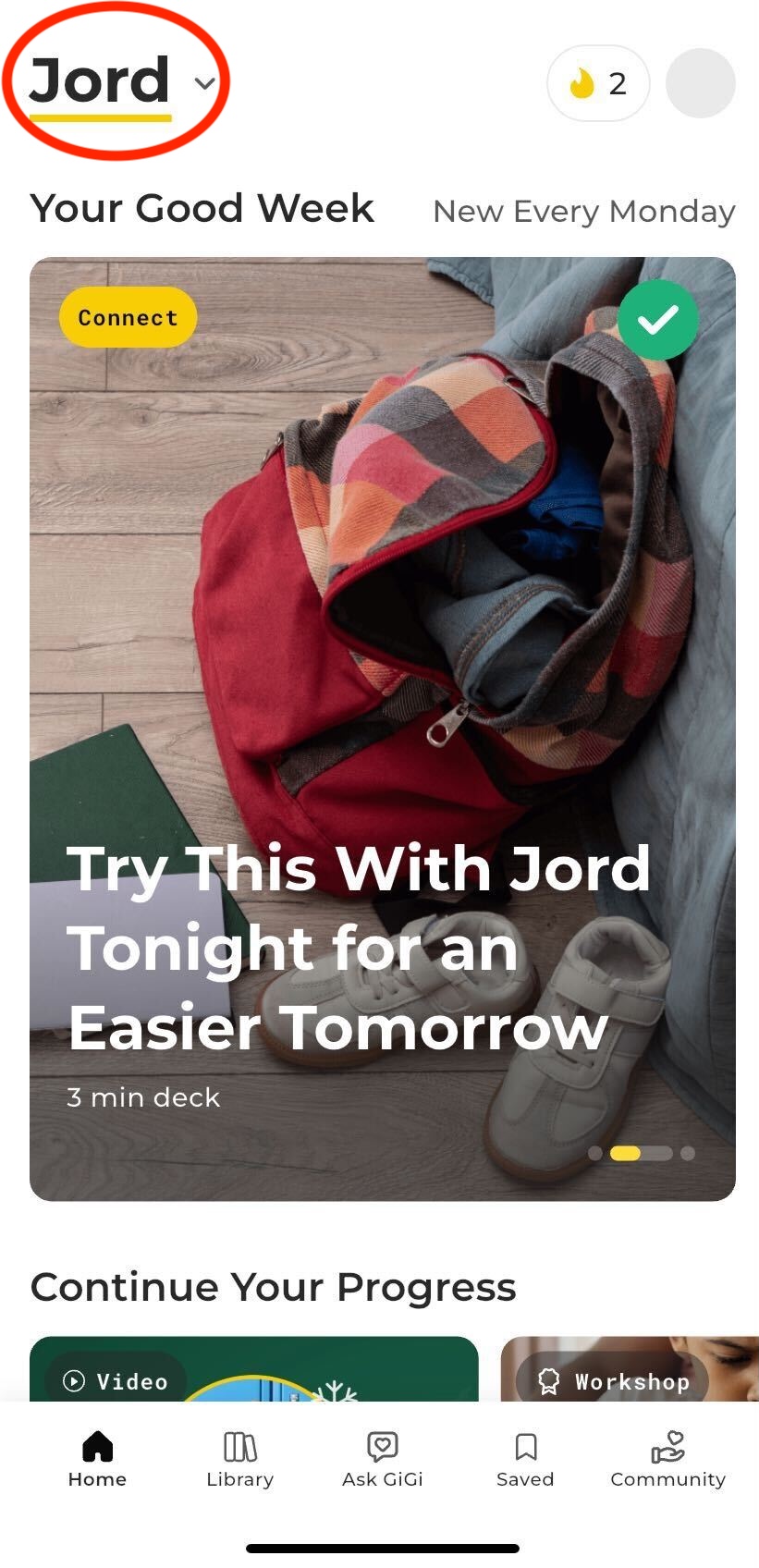The image size is (759, 1568).
Task: Switch to the Library tab
Action: [x=240, y=1460]
